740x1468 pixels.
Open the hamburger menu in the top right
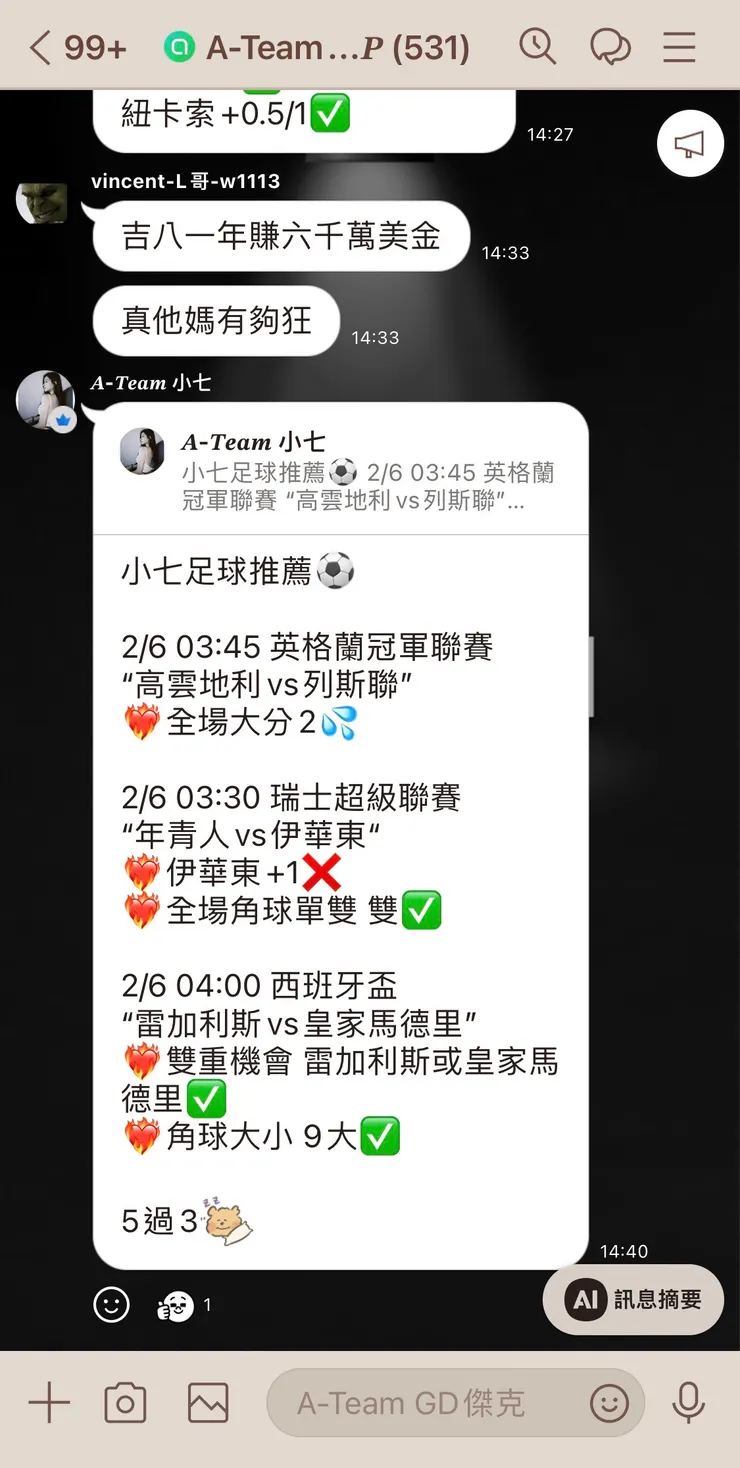coord(679,45)
